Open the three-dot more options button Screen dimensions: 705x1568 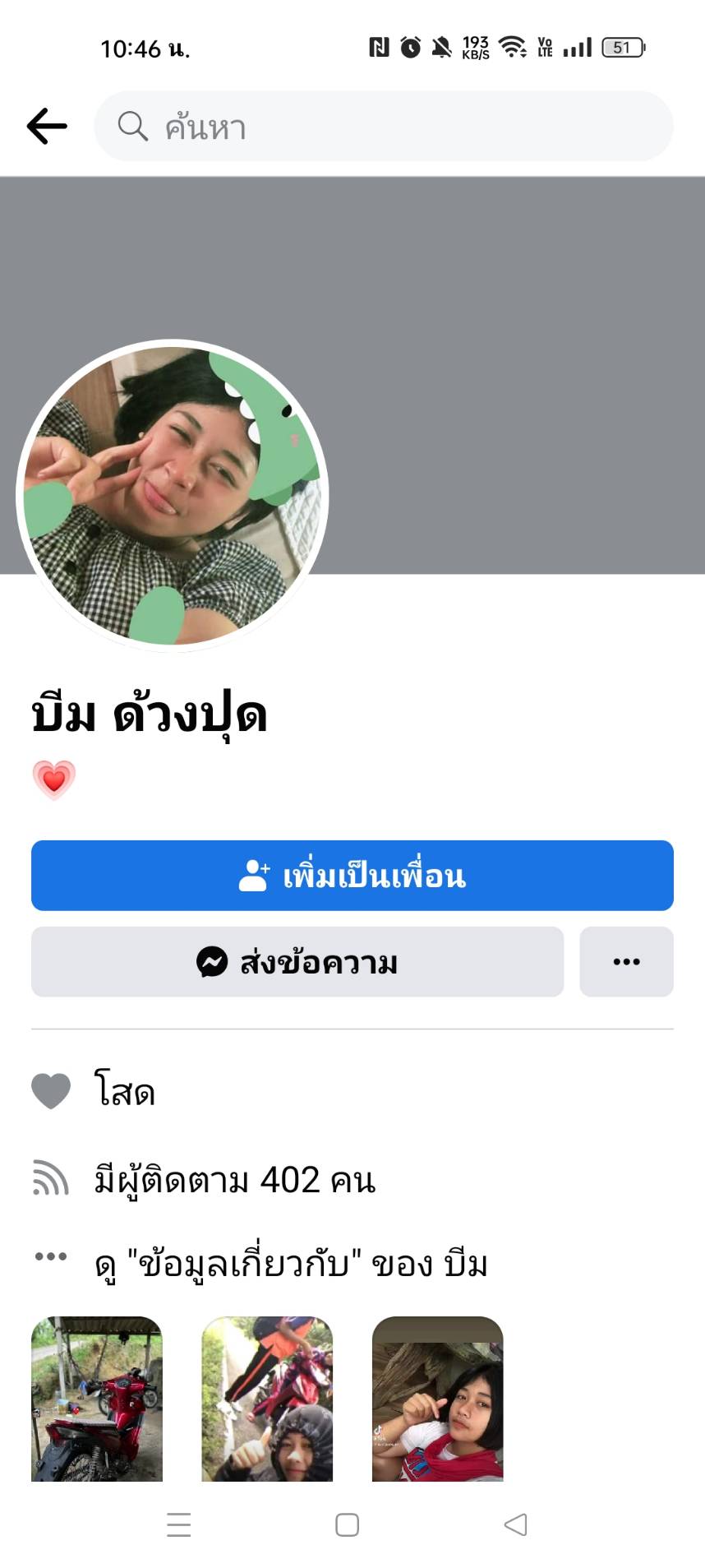[x=626, y=962]
